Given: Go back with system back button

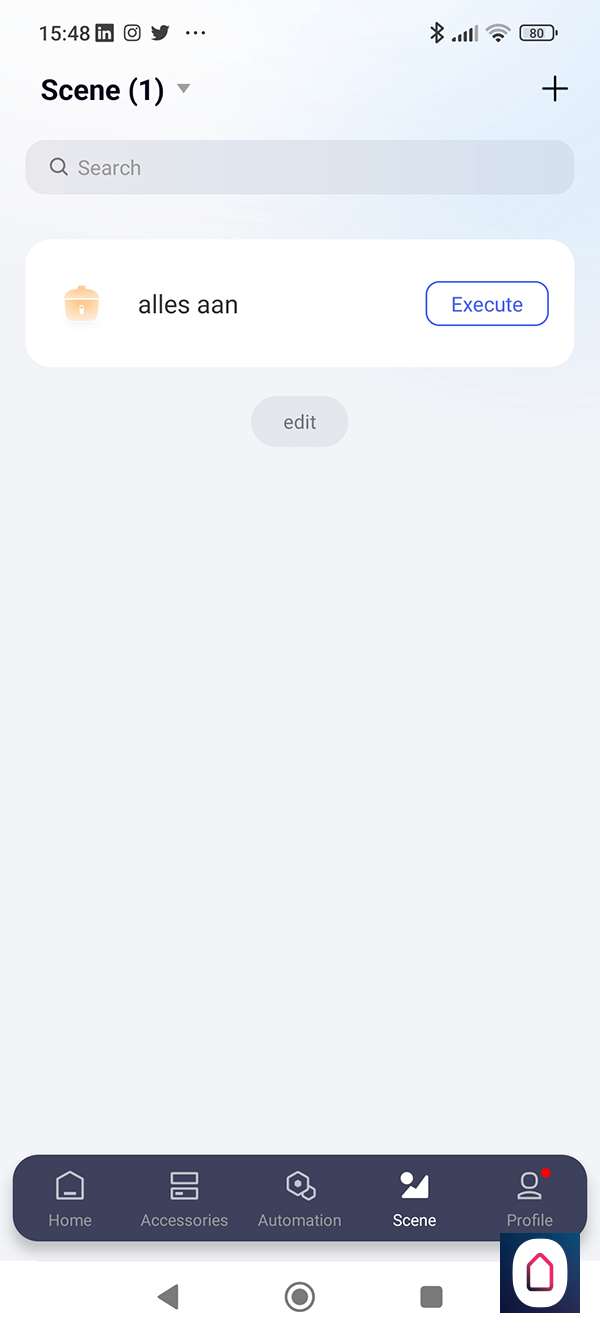Looking at the screenshot, I should (x=168, y=1297).
